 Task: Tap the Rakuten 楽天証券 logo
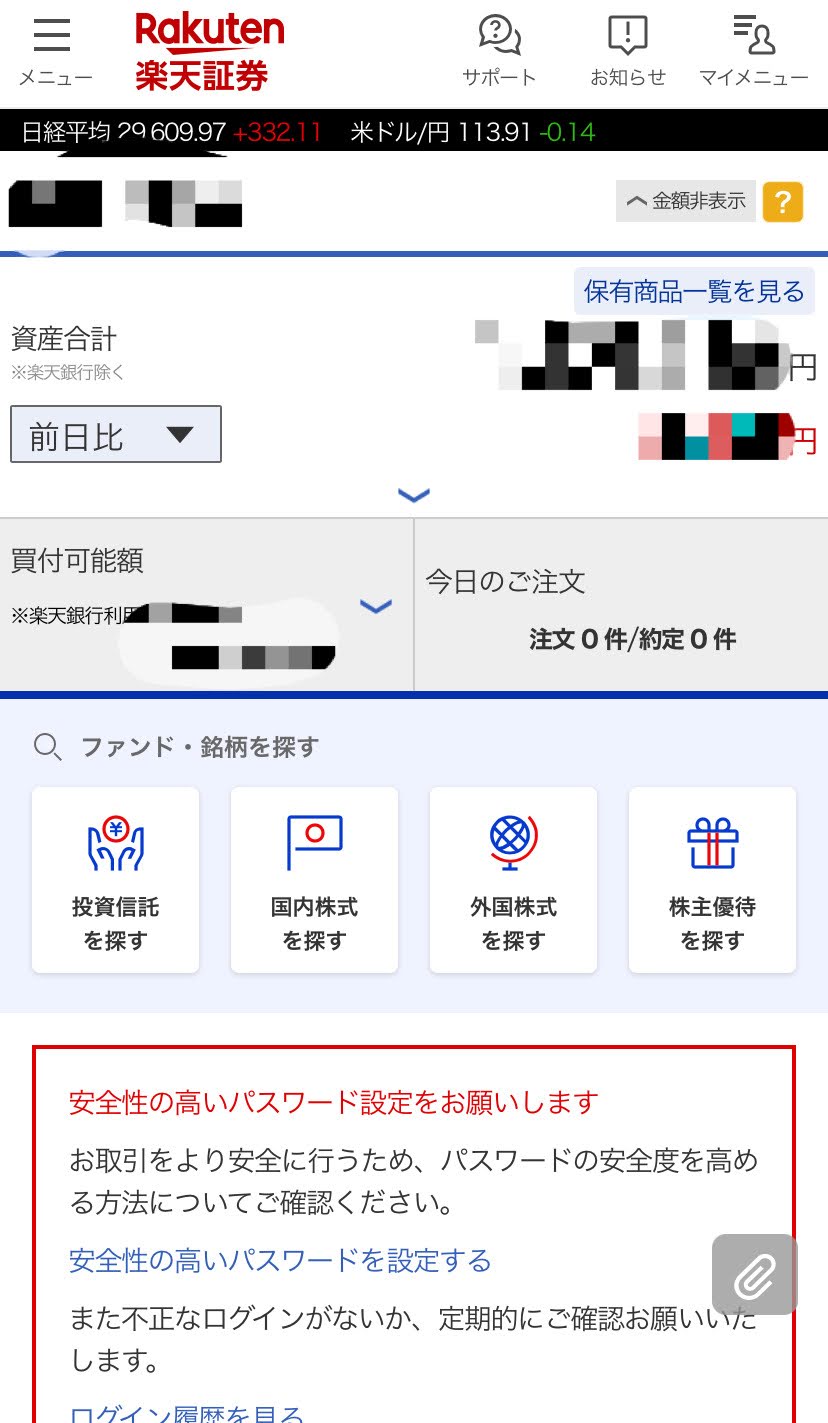tap(209, 52)
